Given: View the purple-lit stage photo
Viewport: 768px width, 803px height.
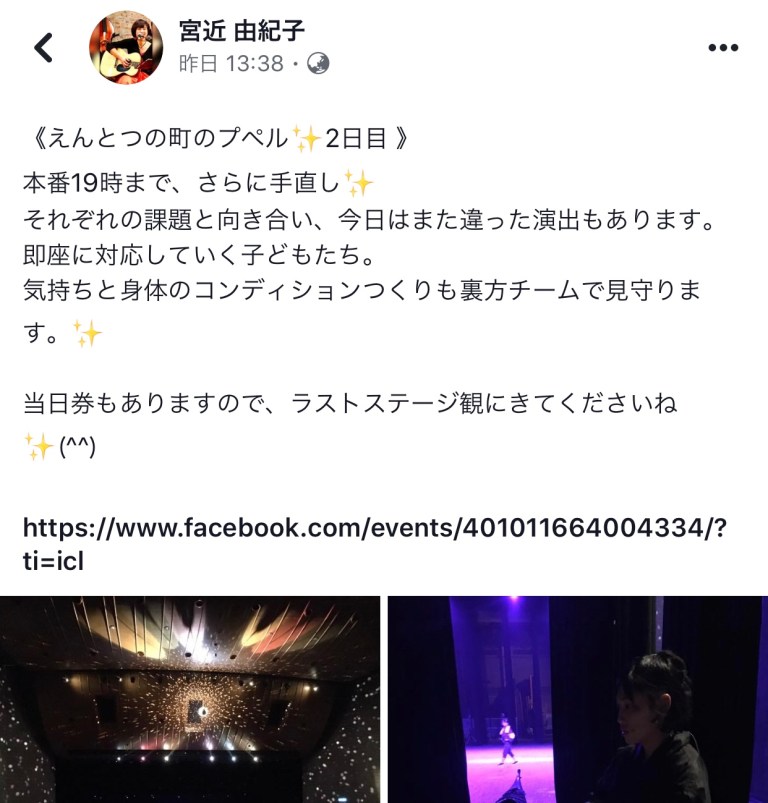Looking at the screenshot, I should (577, 699).
